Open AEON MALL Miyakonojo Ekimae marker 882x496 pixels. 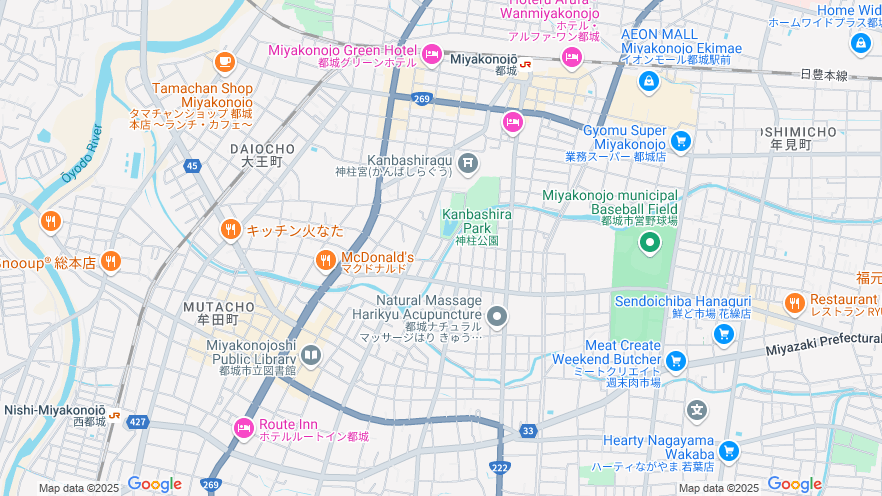[x=648, y=81]
